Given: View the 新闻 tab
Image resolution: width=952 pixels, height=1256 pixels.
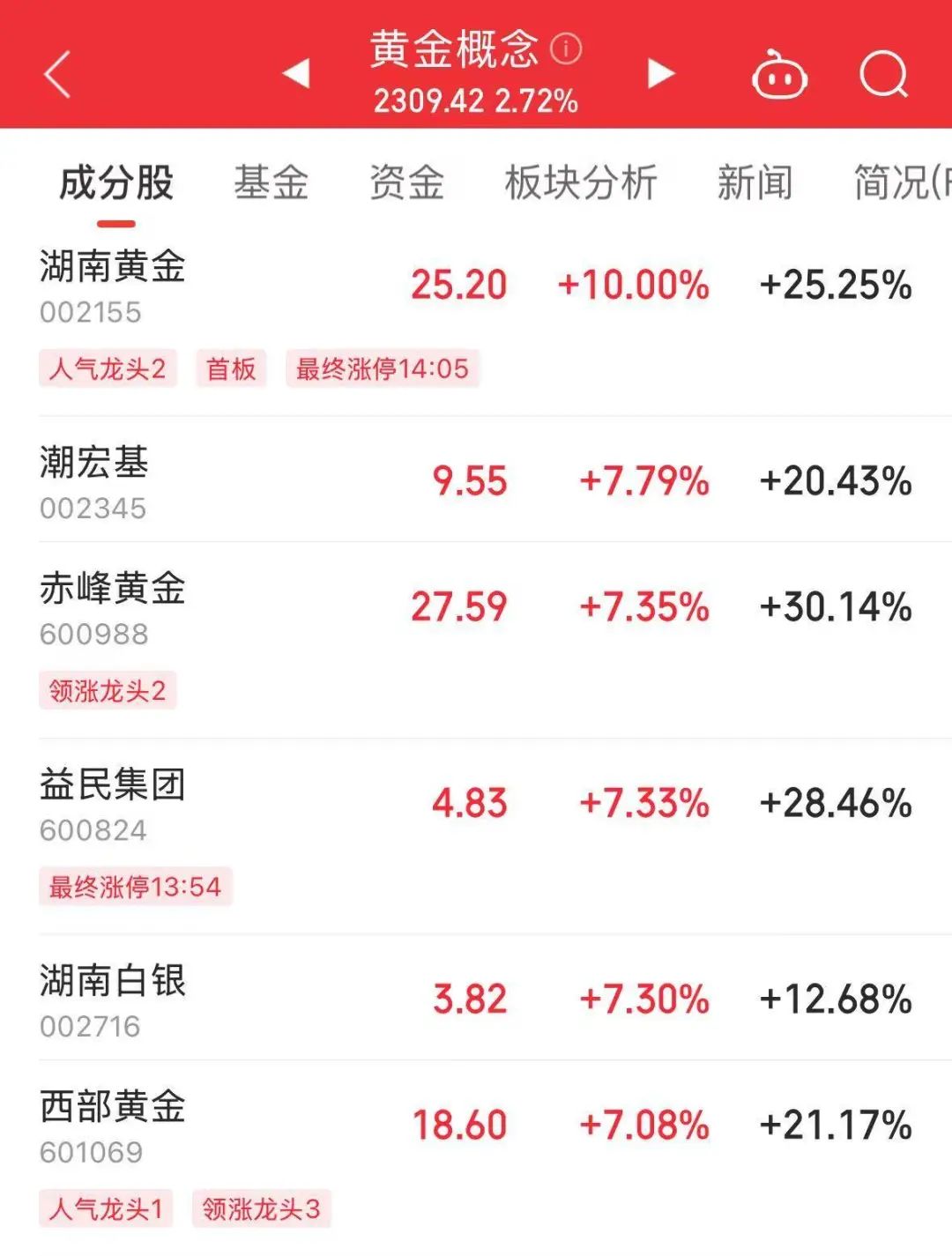Looking at the screenshot, I should [x=756, y=182].
